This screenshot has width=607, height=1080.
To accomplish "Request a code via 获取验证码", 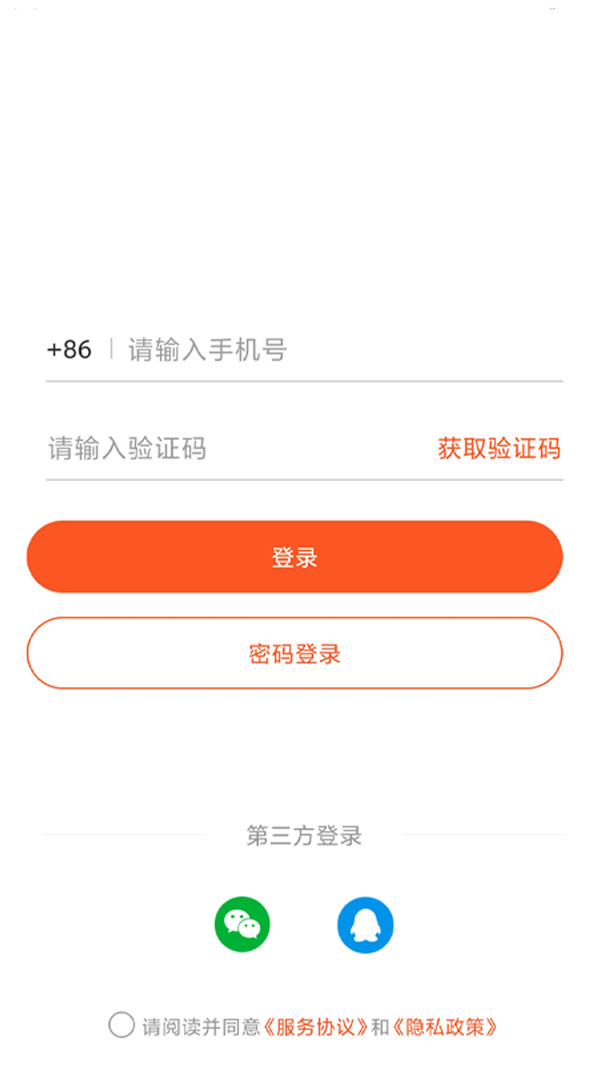I will coord(499,449).
